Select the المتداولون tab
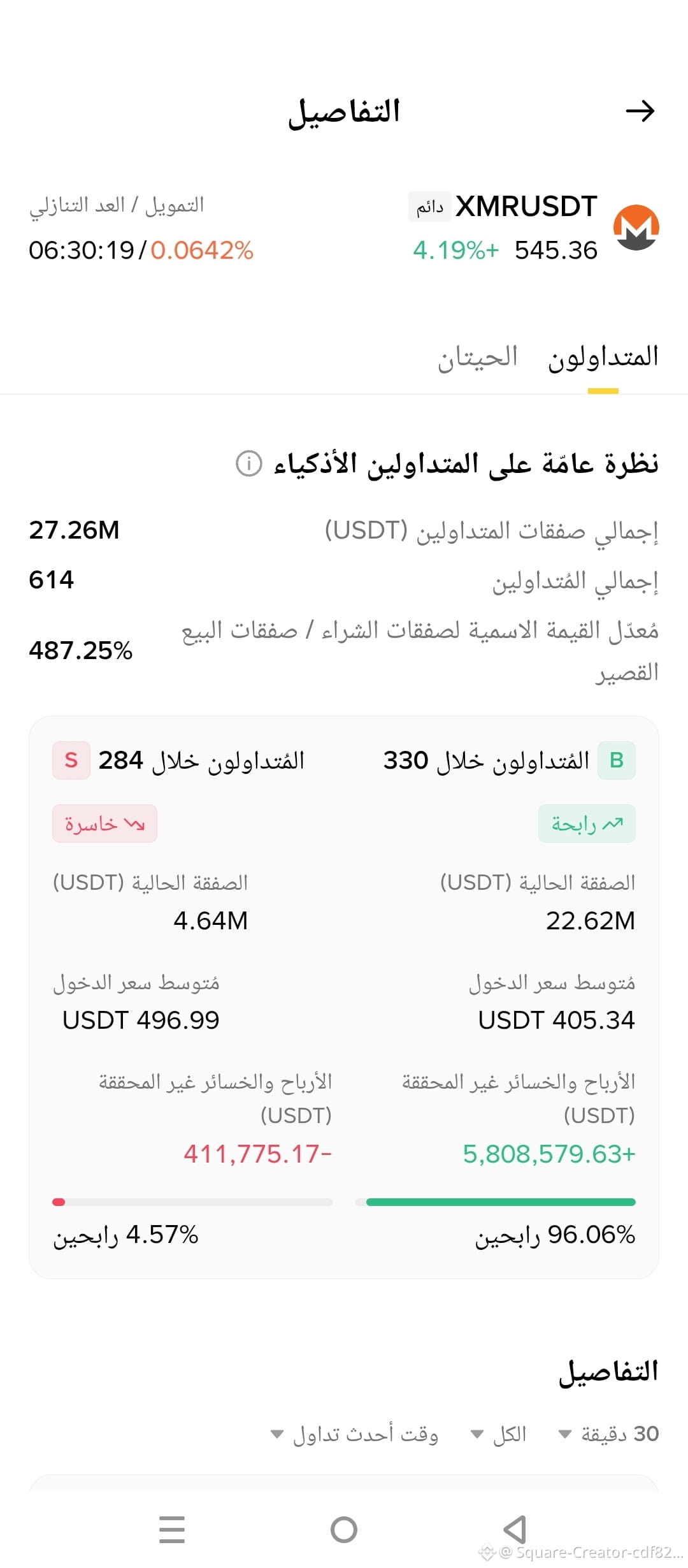 (603, 357)
